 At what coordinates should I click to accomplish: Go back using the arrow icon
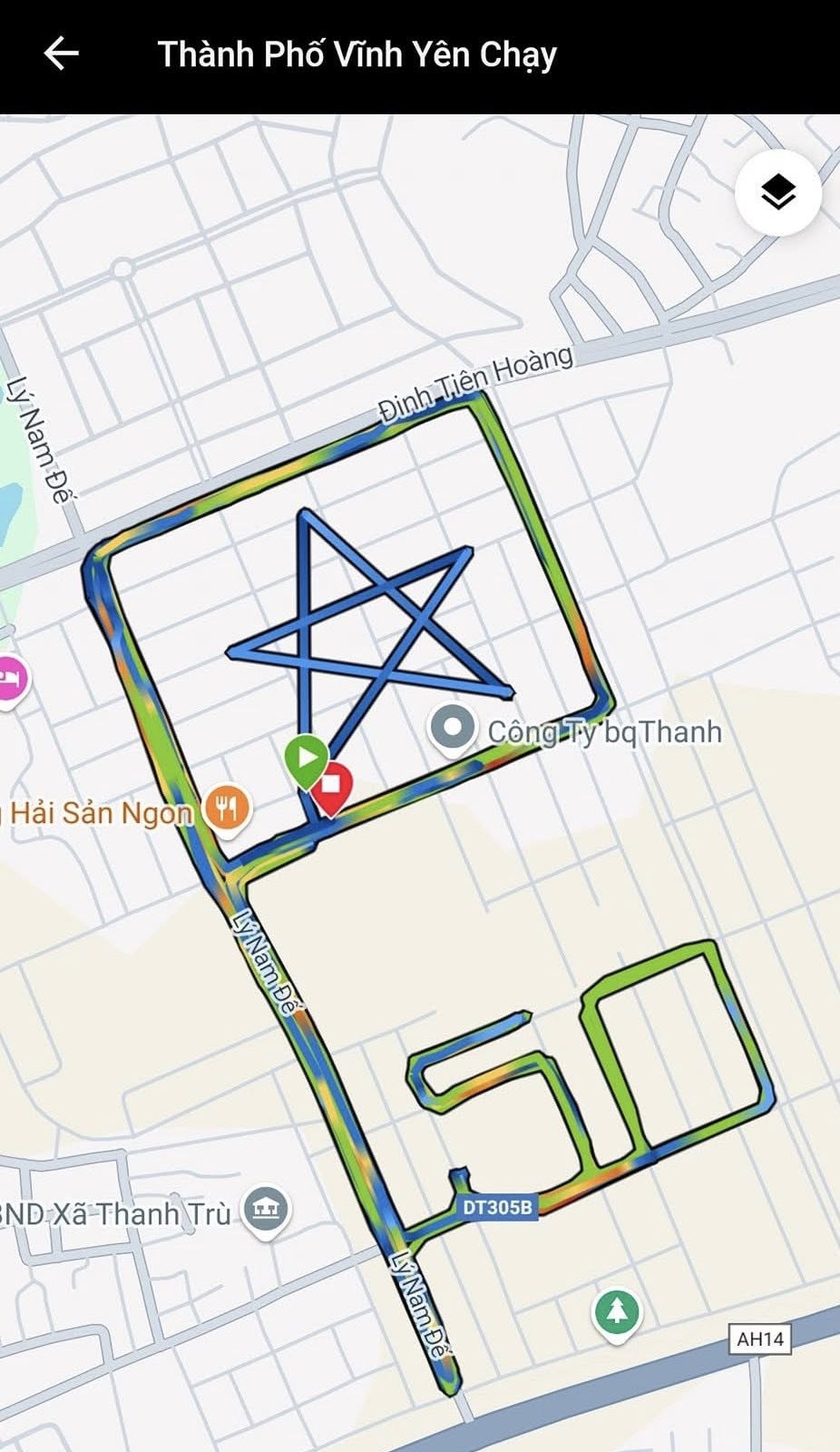pos(62,54)
